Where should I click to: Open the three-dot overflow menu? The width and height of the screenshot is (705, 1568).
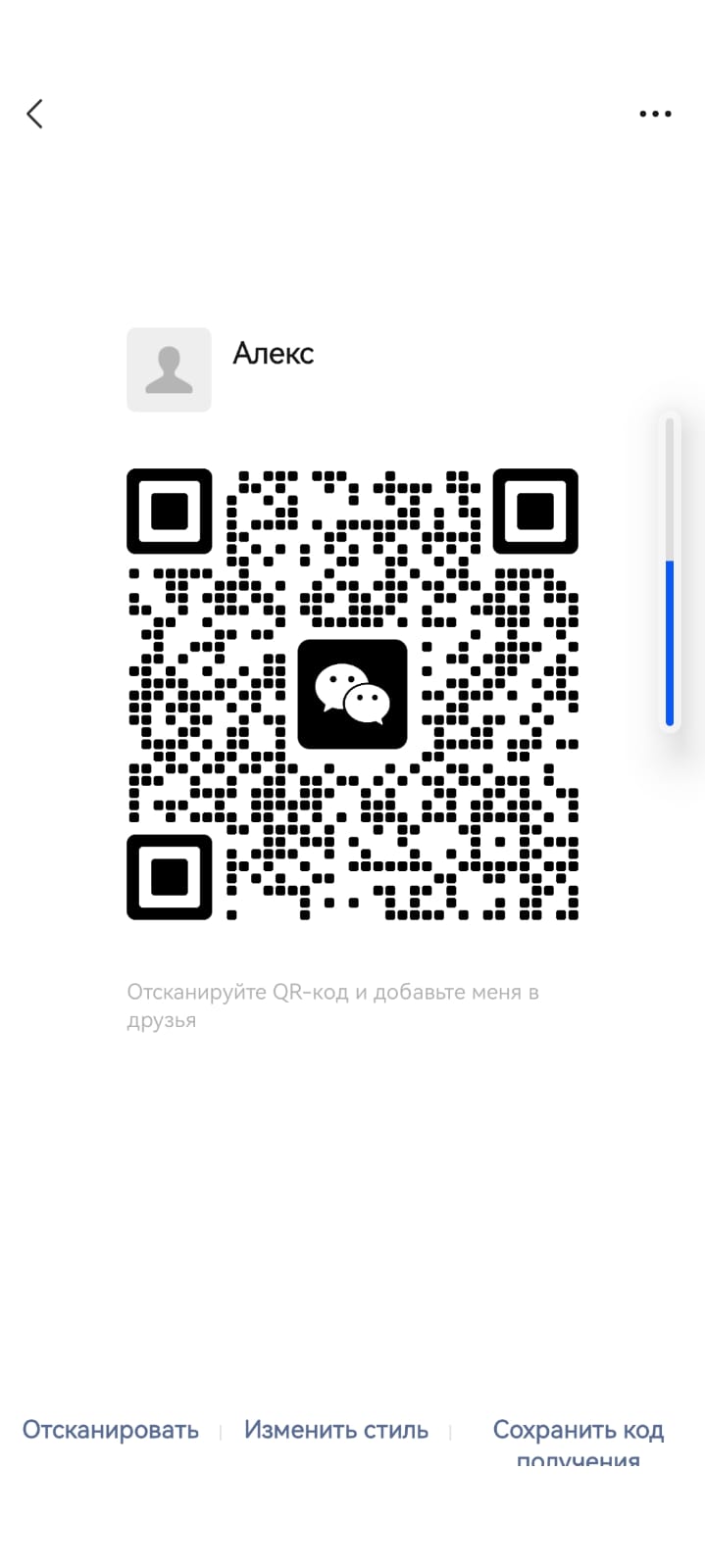pyautogui.click(x=655, y=114)
